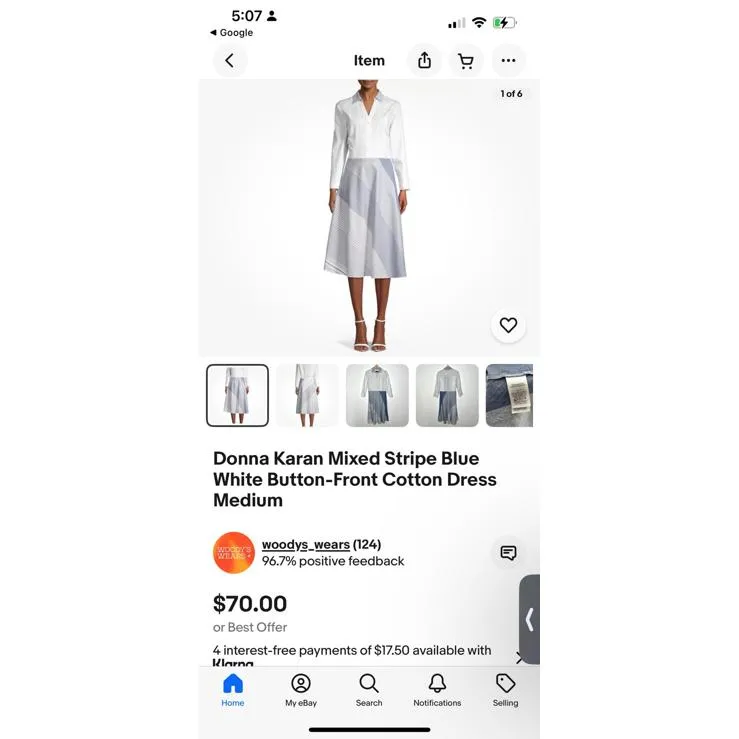Select the second thumbnail of model in dress

307,395
